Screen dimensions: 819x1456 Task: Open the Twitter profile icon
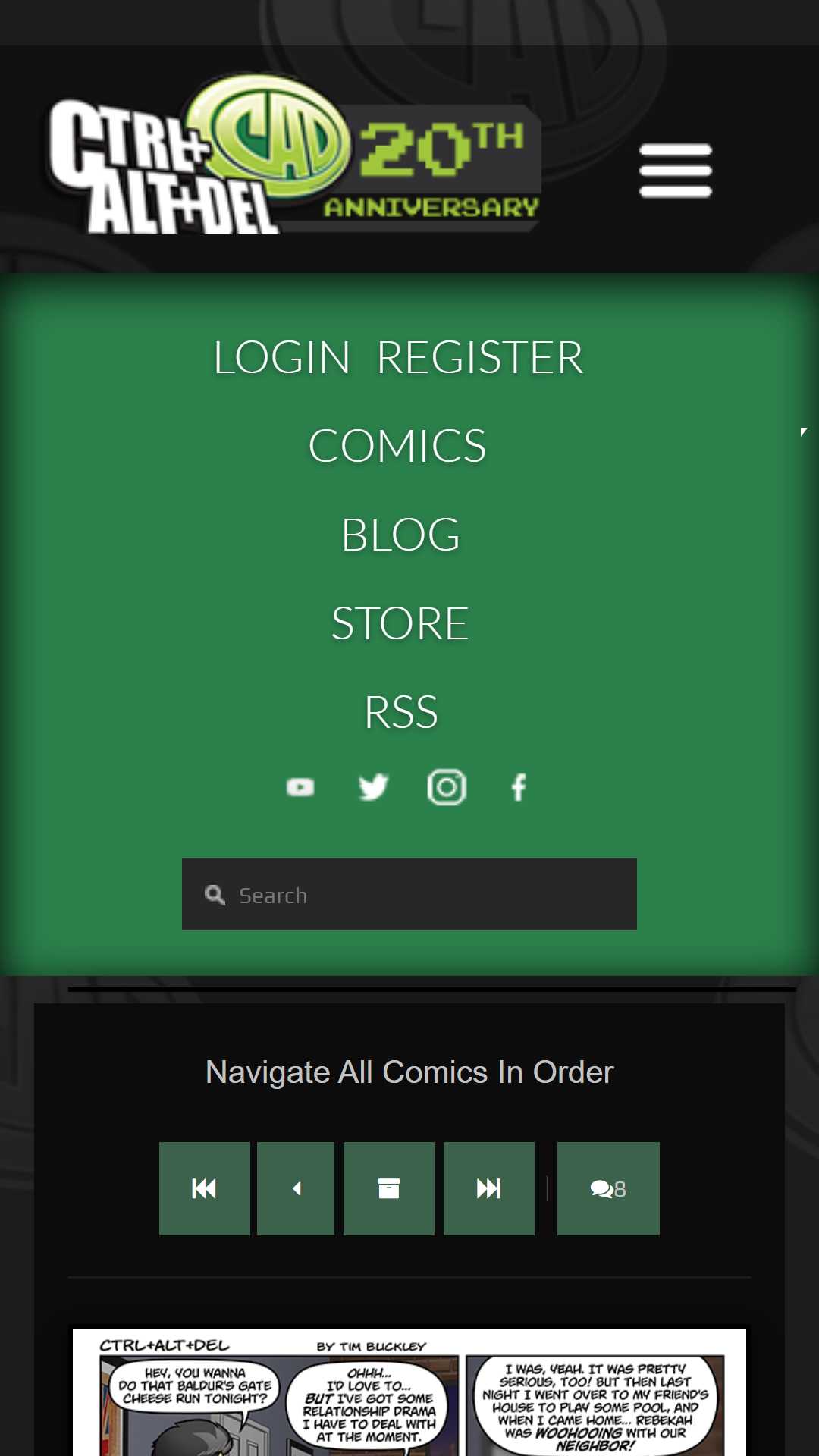tap(373, 787)
